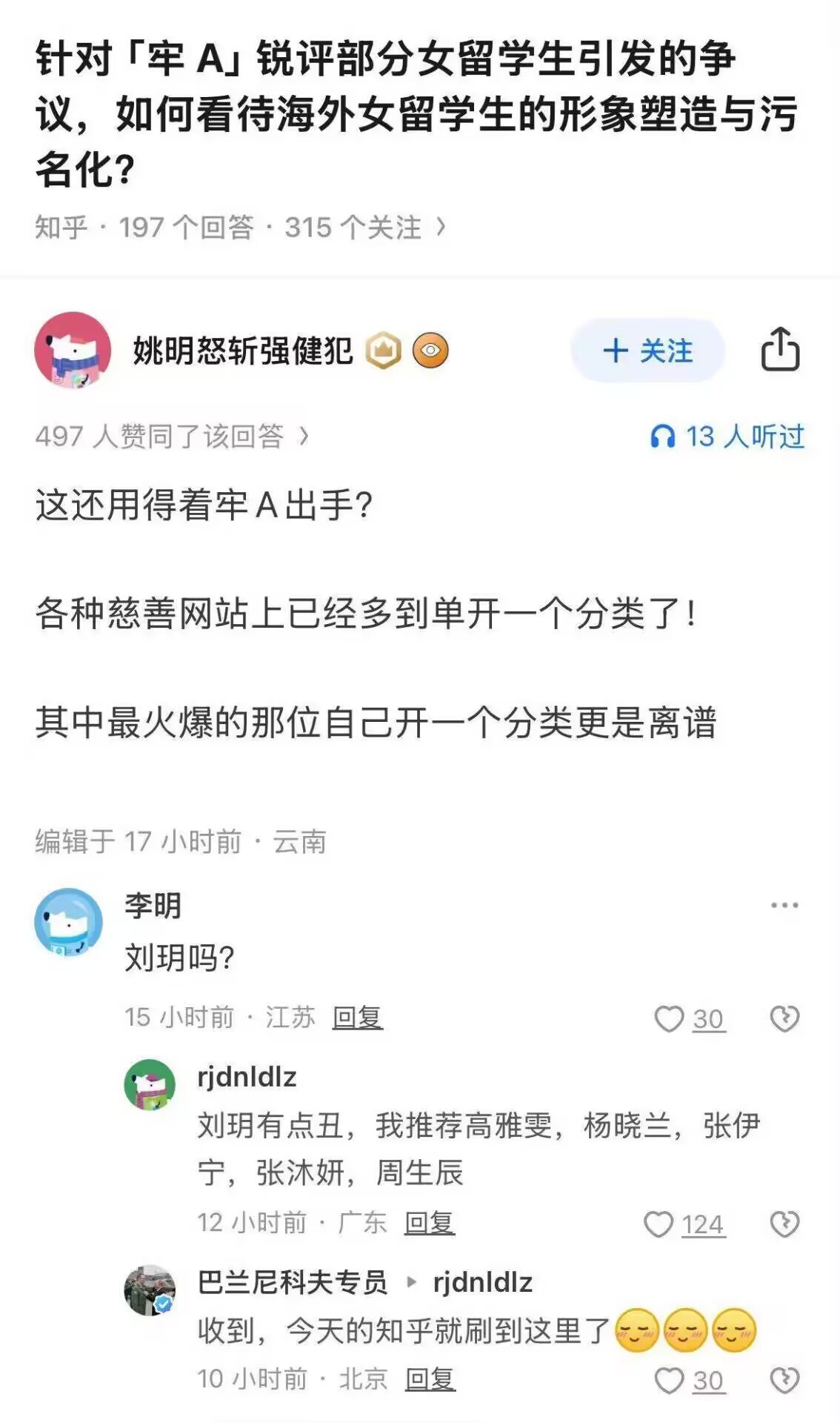Listen to the answer via 13 人听过
The image size is (840, 1423).
click(x=727, y=437)
